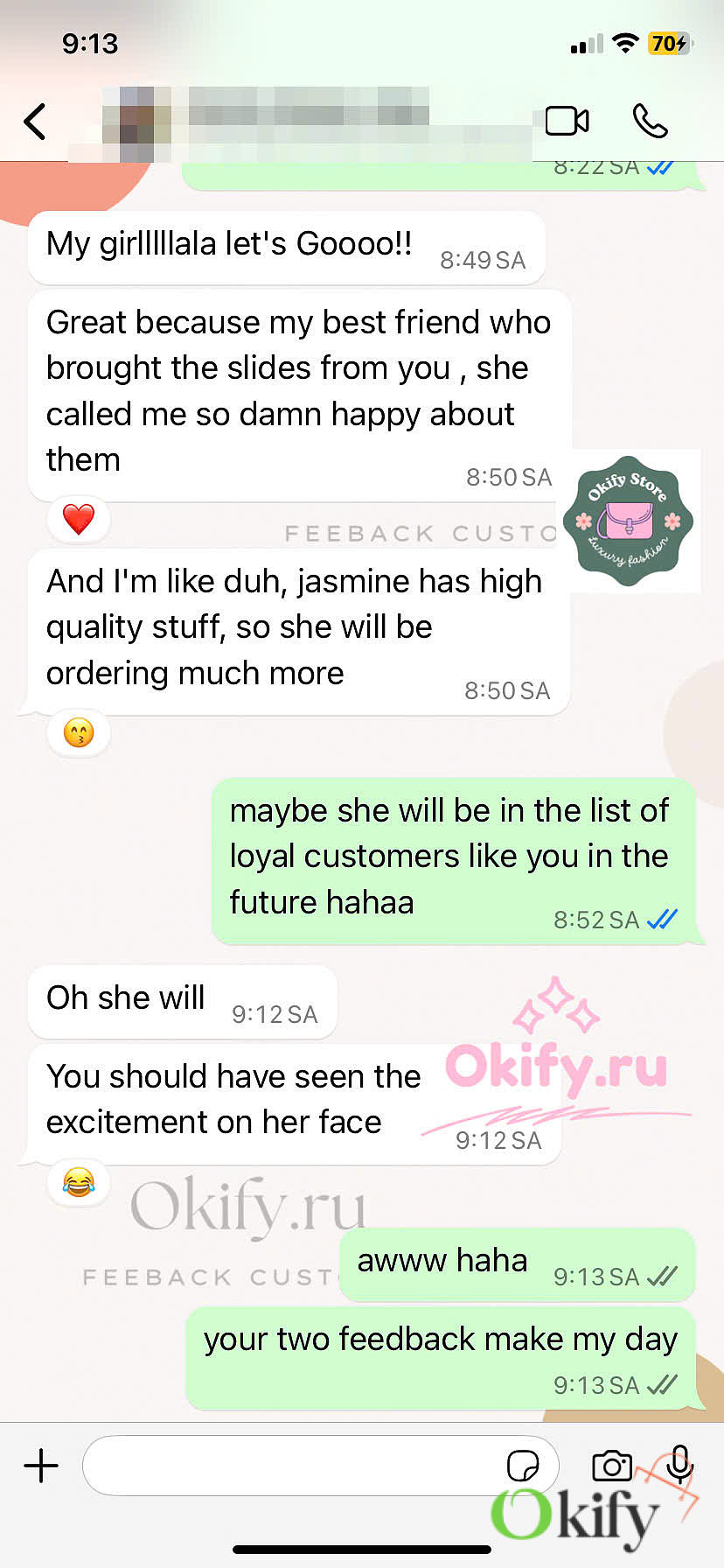Open the attachment plus menu
Viewport: 724px width, 1568px height.
pyautogui.click(x=41, y=1465)
